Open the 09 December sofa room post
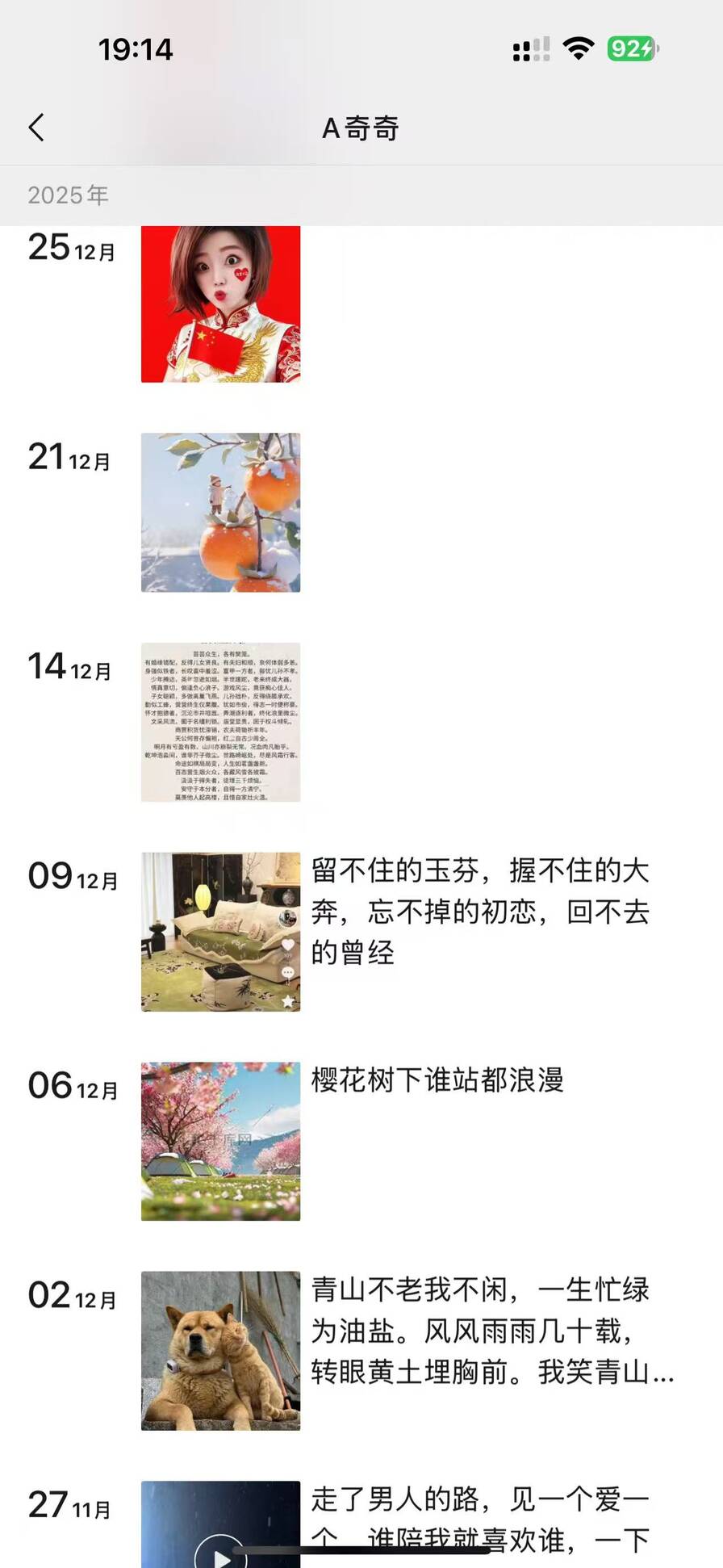This screenshot has height=1568, width=723. 220,931
